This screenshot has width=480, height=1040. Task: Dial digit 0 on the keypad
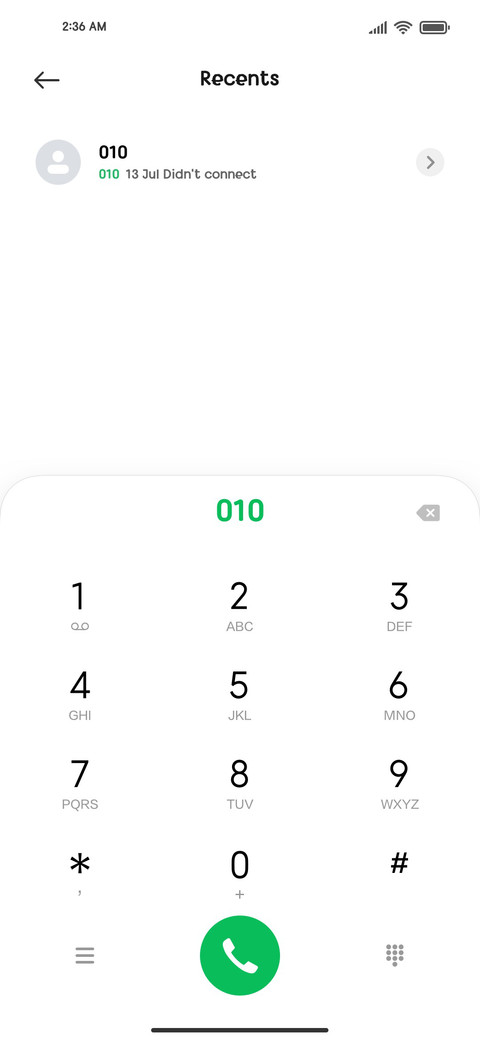(239, 874)
